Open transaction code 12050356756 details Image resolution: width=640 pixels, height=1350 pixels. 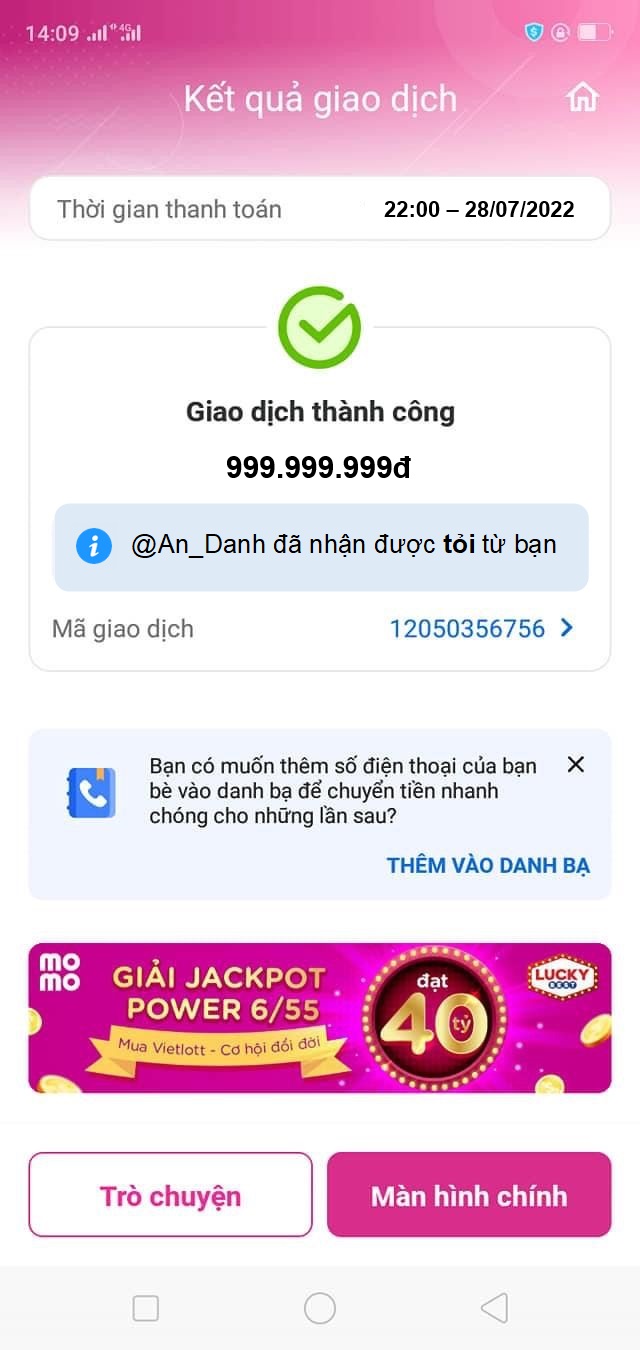(x=481, y=628)
